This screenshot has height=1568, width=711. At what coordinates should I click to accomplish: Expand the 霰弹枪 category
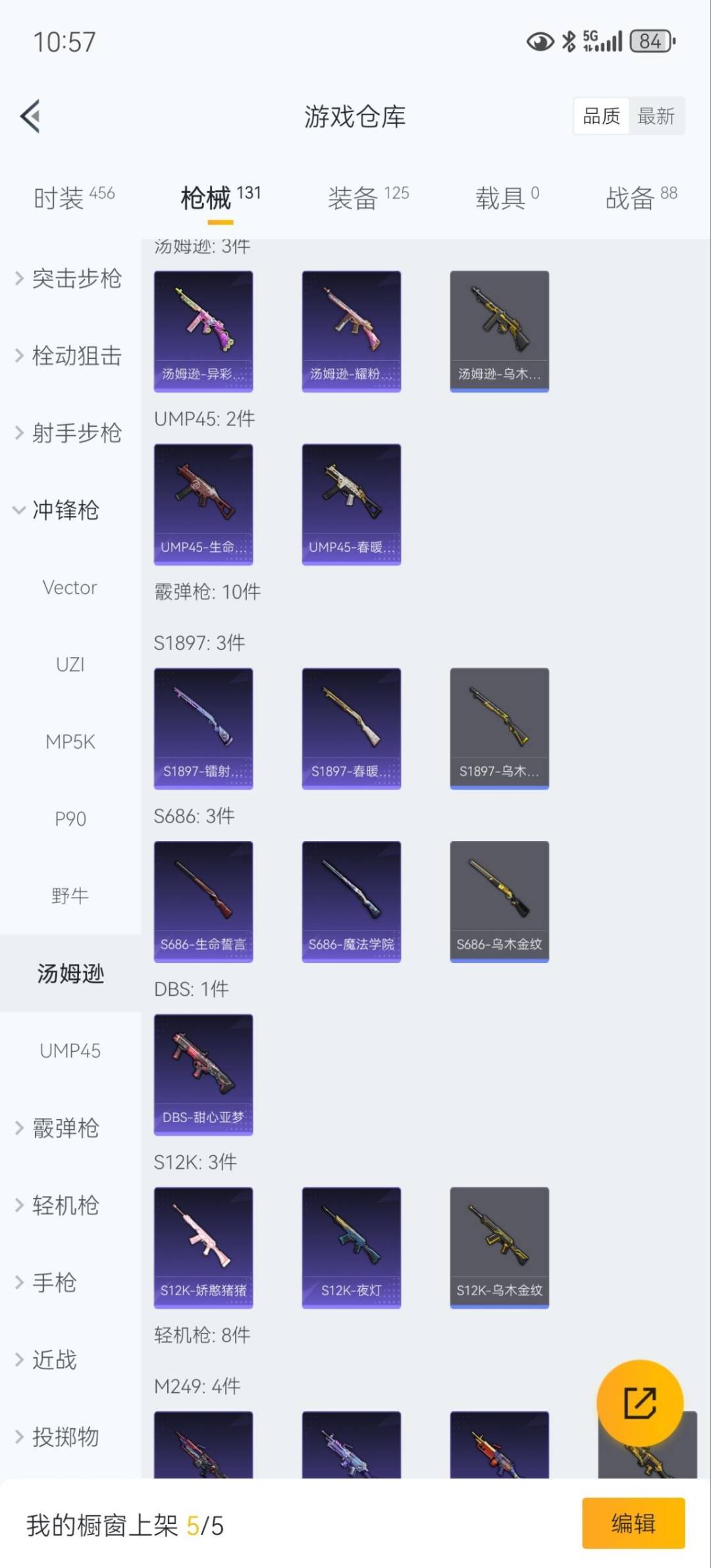pos(59,1128)
